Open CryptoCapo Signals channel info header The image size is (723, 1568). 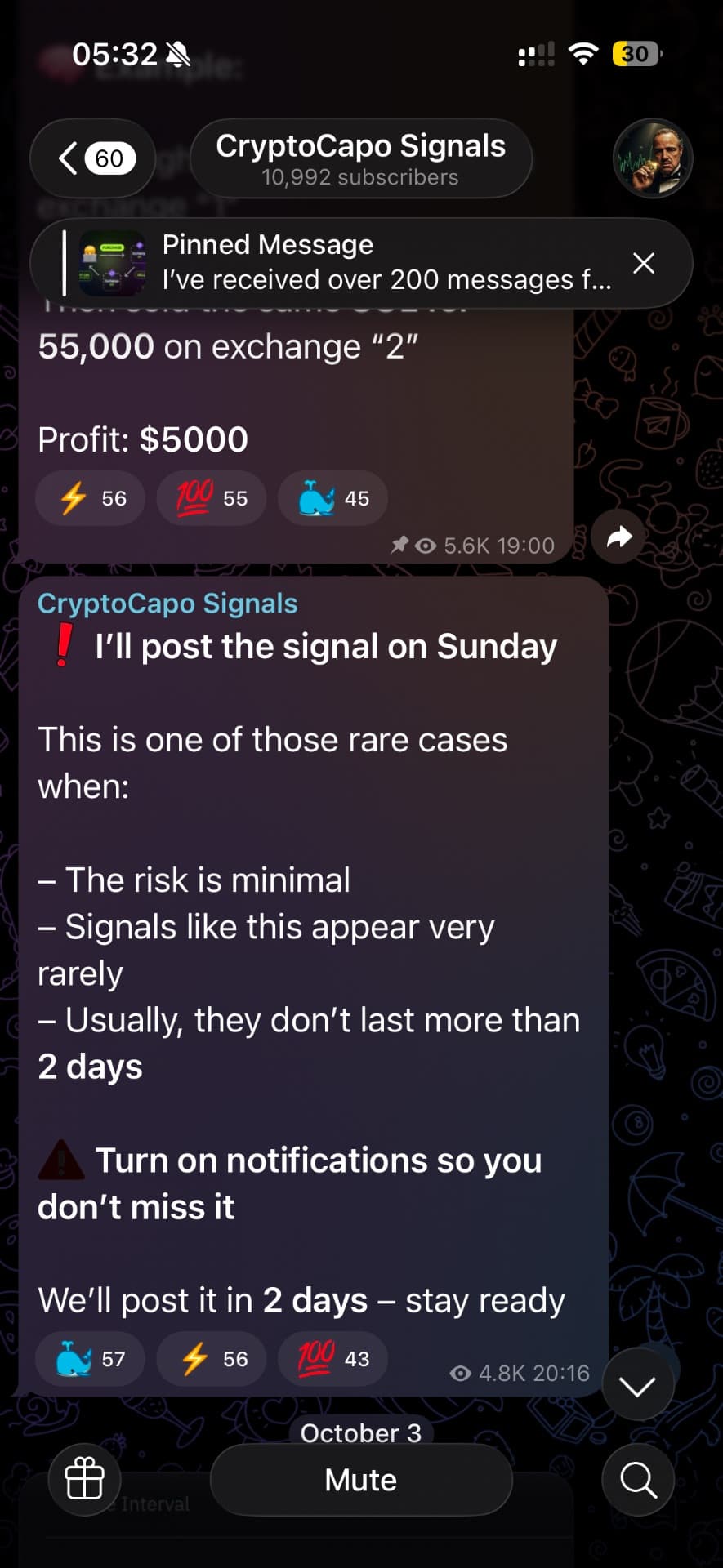click(360, 158)
